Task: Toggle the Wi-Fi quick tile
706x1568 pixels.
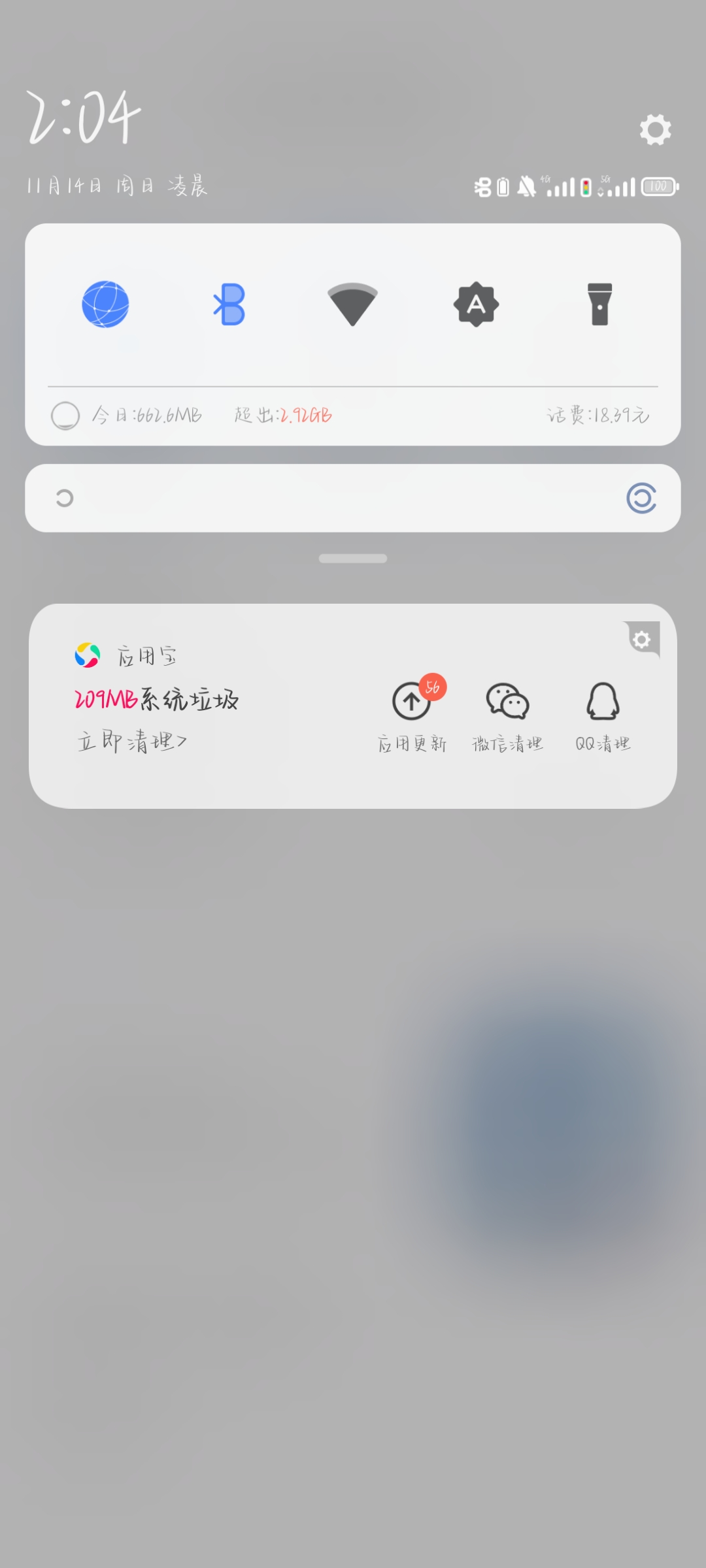Action: coord(352,304)
